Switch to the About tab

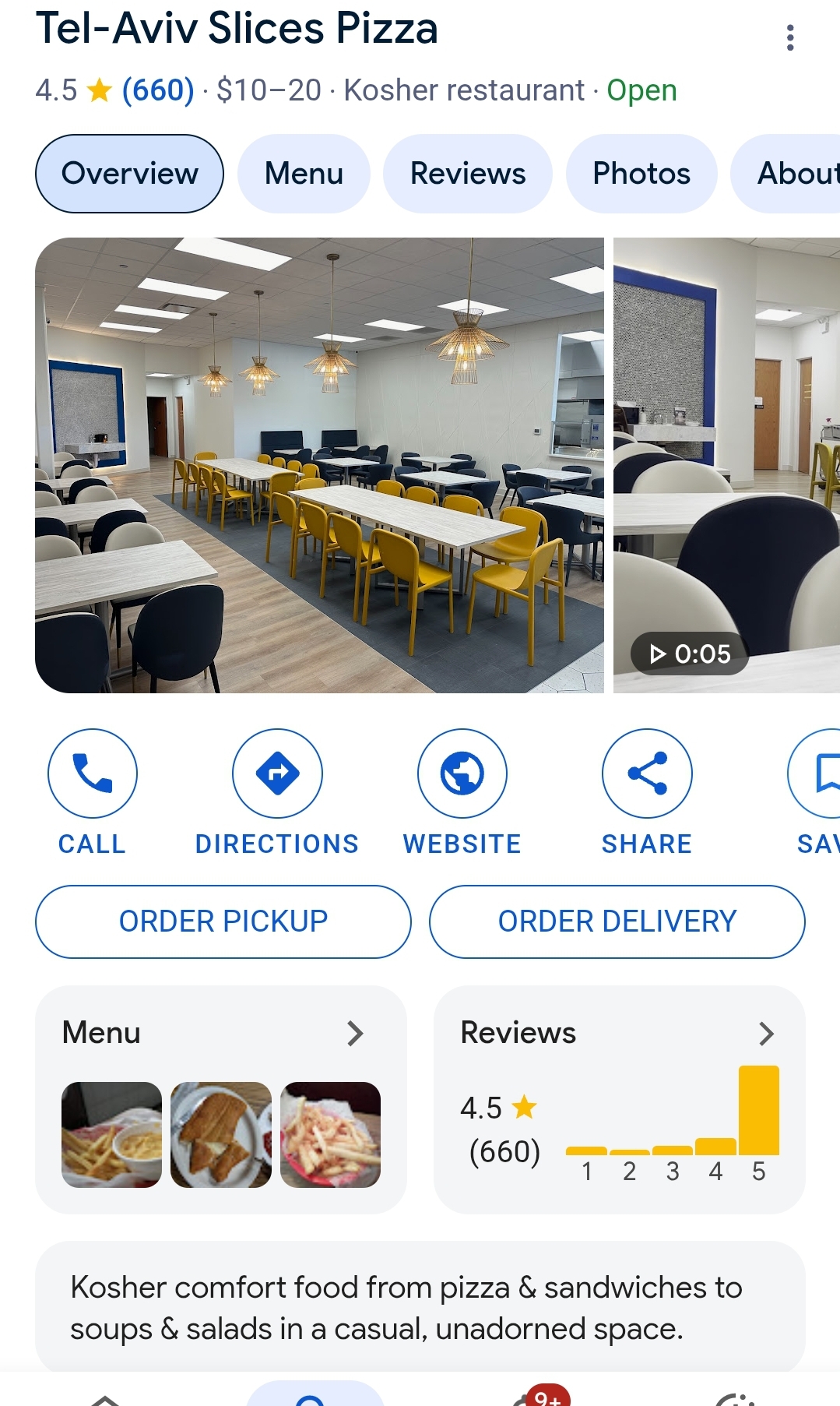click(x=786, y=174)
